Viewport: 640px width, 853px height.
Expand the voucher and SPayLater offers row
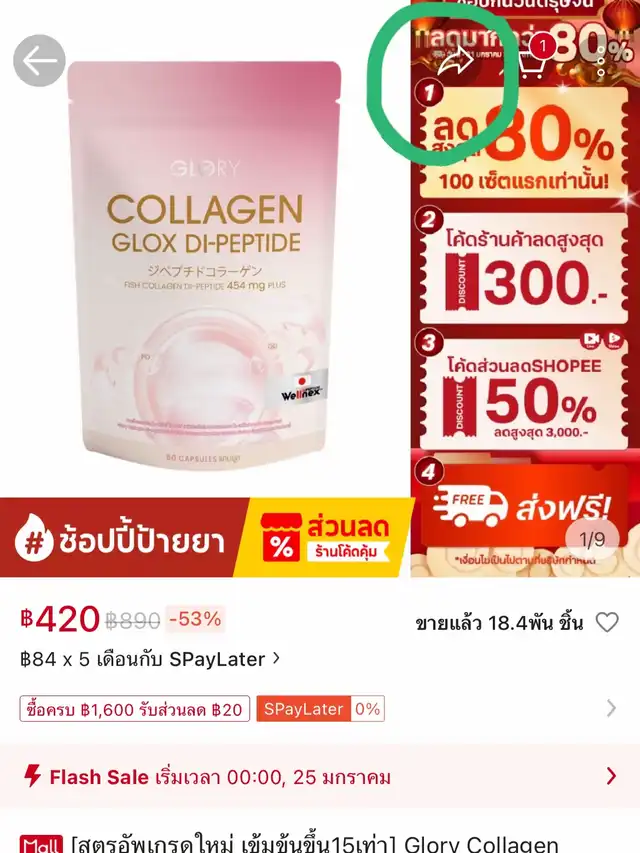[x=611, y=709]
